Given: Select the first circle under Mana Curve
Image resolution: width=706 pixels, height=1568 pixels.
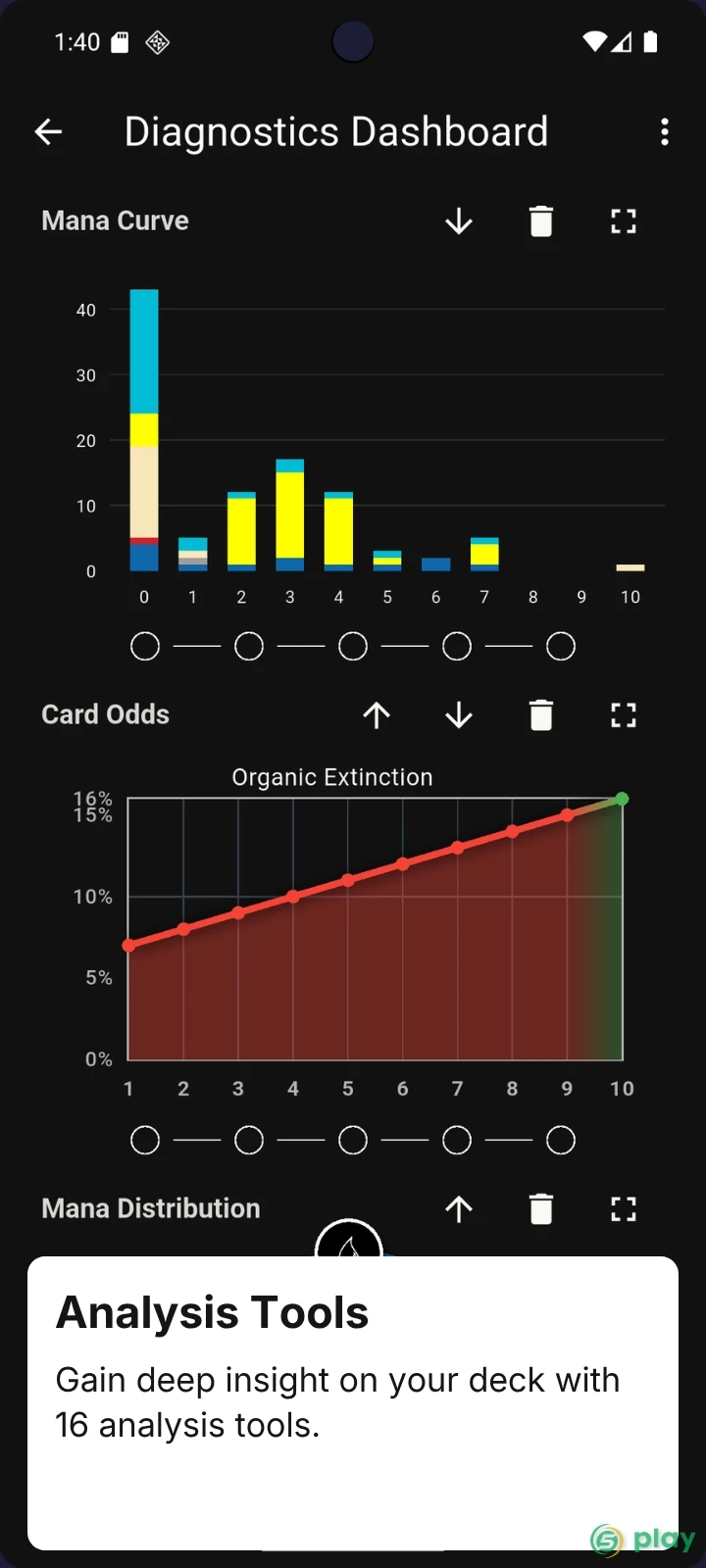Looking at the screenshot, I should (x=145, y=647).
